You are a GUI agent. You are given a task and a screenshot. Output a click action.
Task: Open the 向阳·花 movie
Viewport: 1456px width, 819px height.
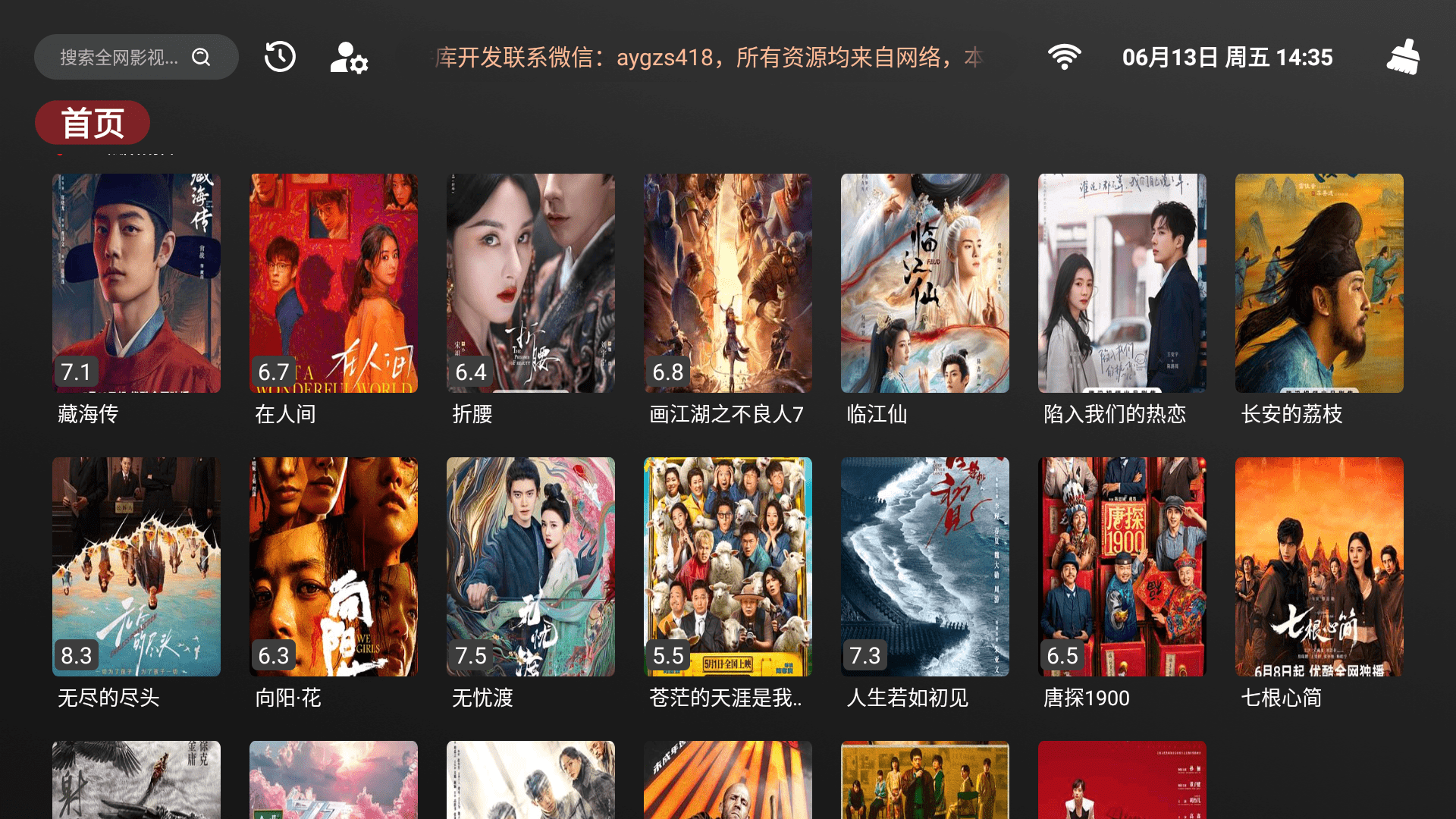tap(334, 566)
